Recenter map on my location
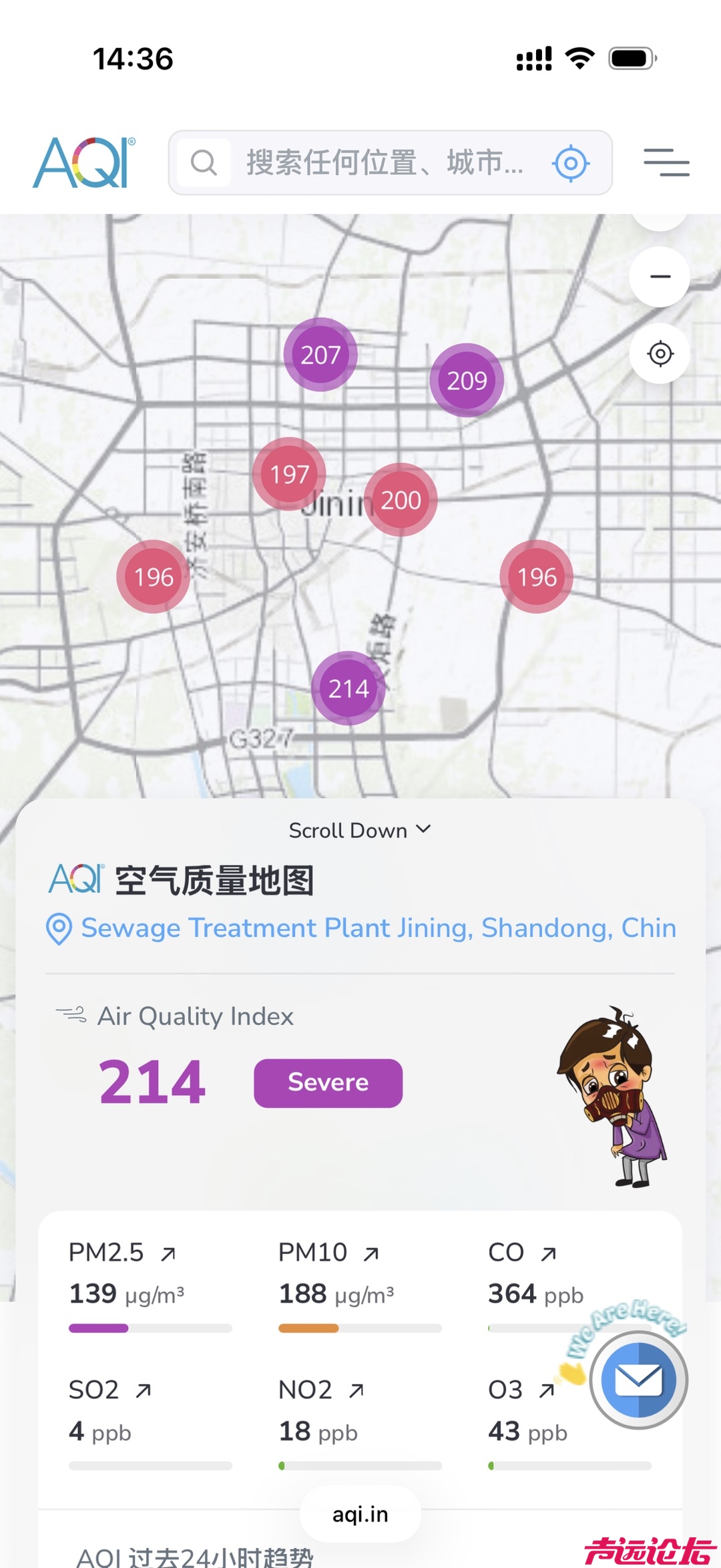The width and height of the screenshot is (721, 1568). (660, 353)
